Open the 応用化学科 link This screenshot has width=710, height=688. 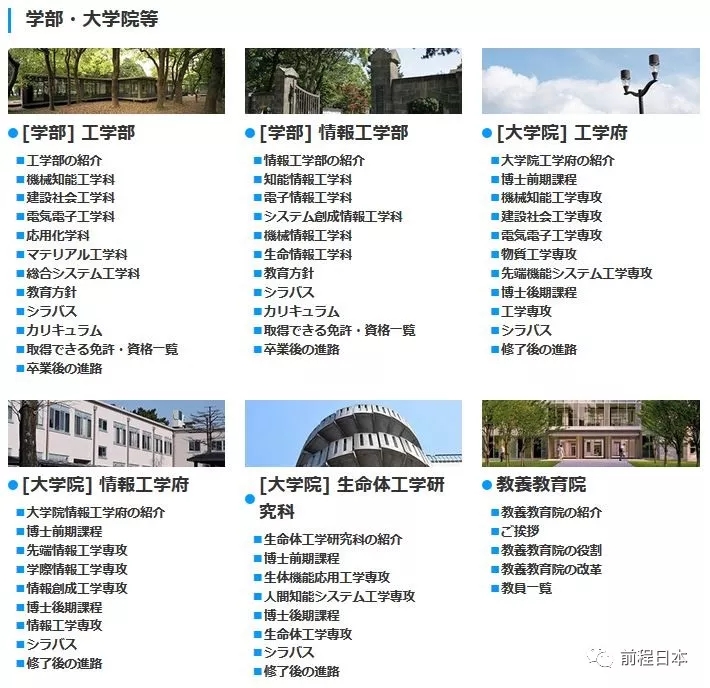point(58,236)
